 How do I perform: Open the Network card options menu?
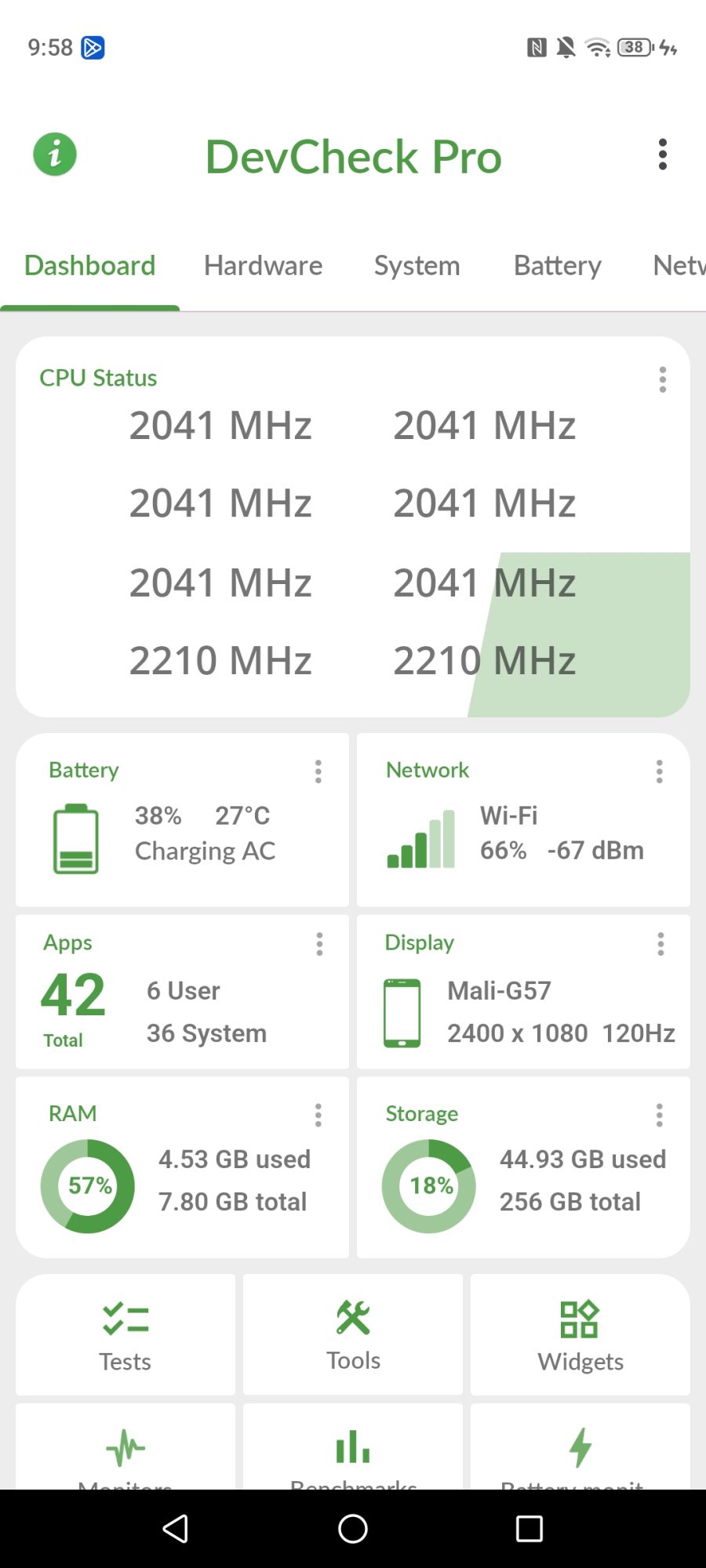coord(660,771)
